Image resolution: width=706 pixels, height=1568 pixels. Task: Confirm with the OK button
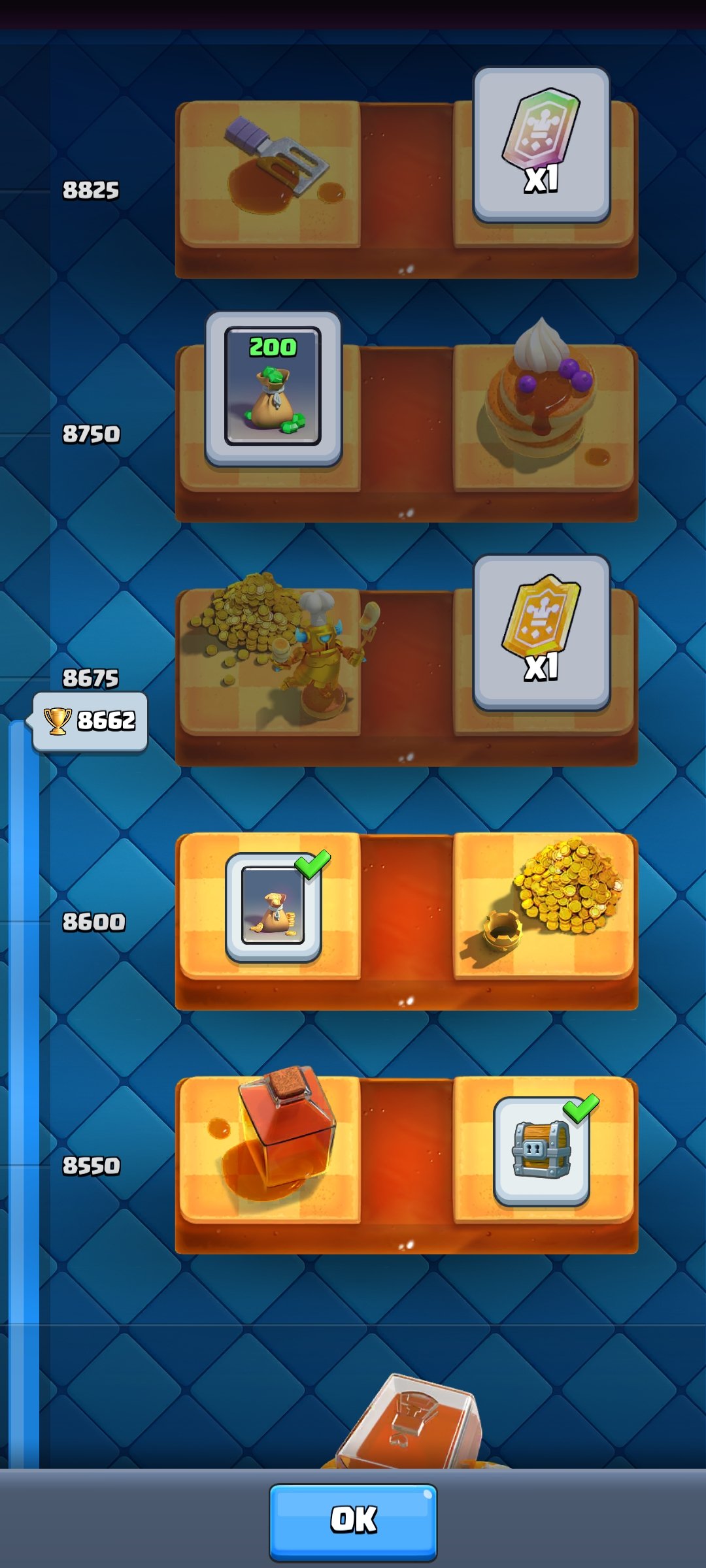click(x=353, y=1522)
